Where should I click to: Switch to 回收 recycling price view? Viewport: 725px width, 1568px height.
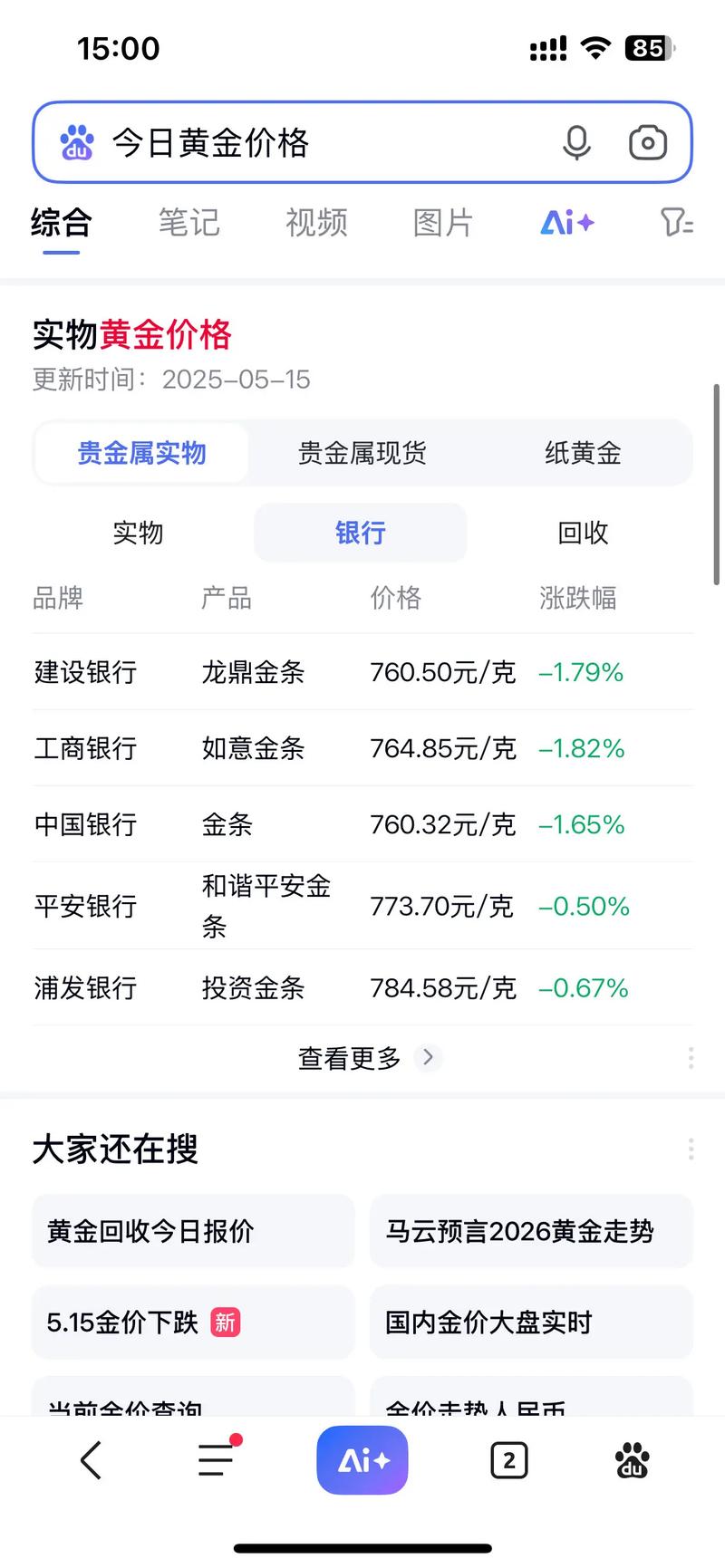pos(582,534)
